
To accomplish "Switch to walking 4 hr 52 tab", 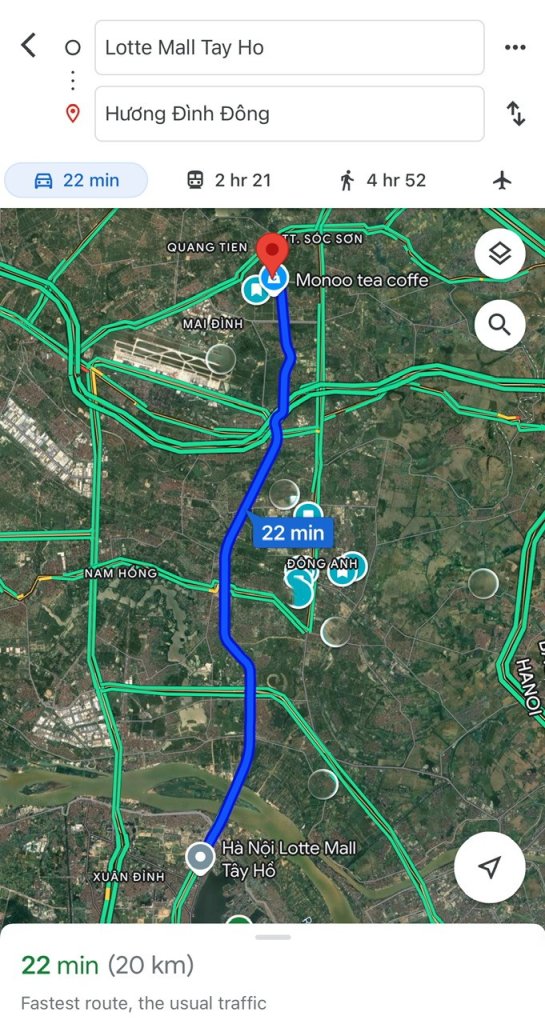I will click(x=383, y=180).
